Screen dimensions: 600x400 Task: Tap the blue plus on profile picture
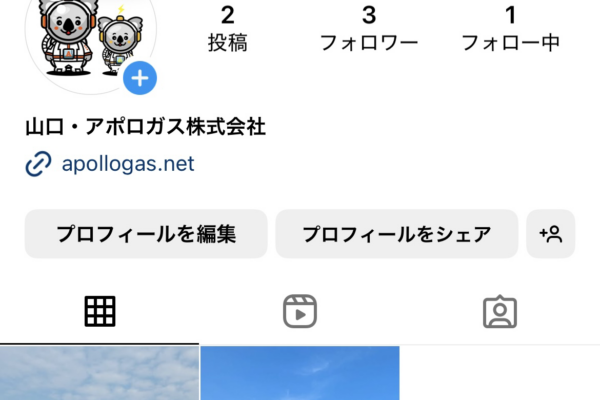tap(141, 77)
